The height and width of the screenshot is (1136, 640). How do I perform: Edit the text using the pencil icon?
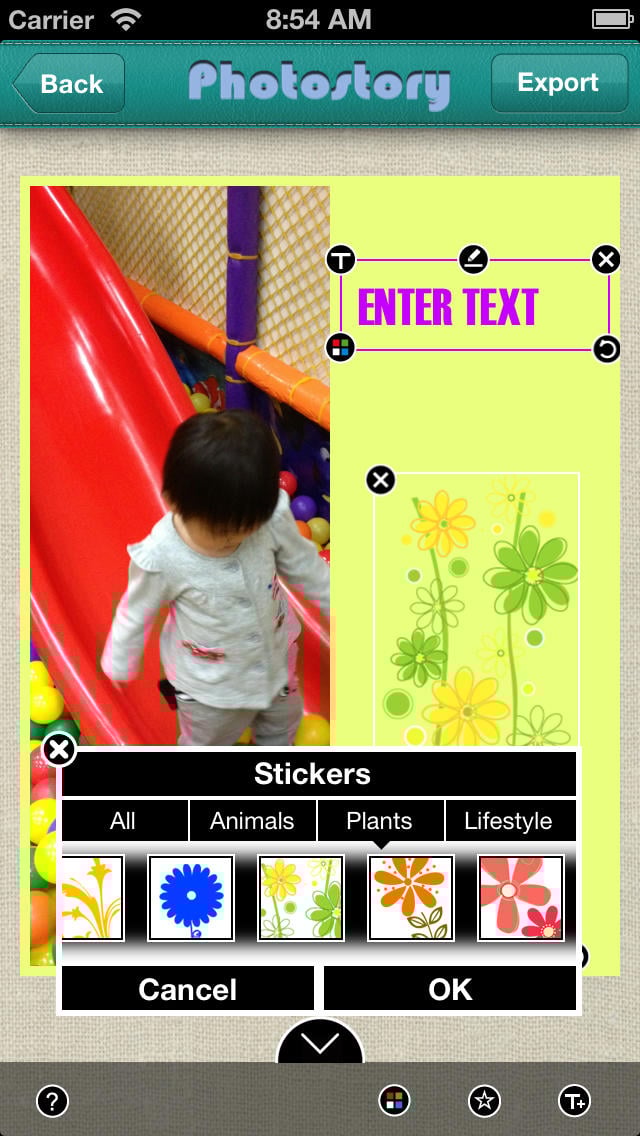click(474, 259)
